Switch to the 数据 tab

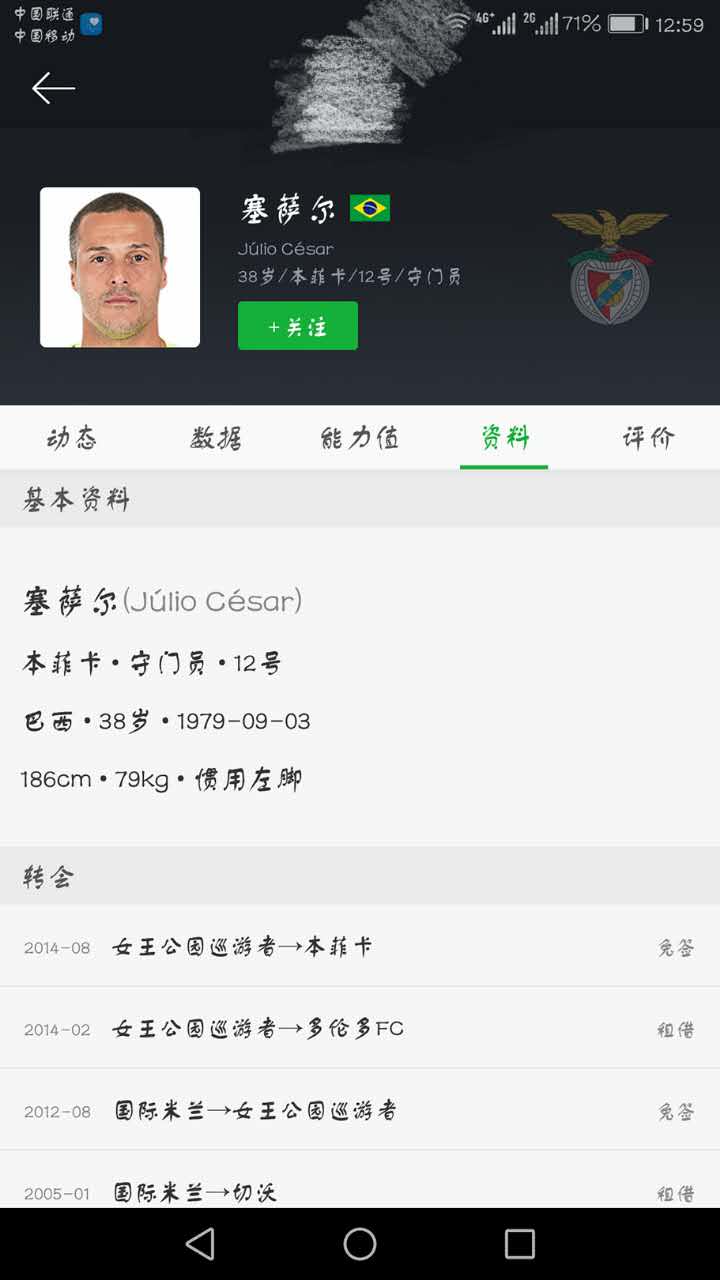point(214,437)
